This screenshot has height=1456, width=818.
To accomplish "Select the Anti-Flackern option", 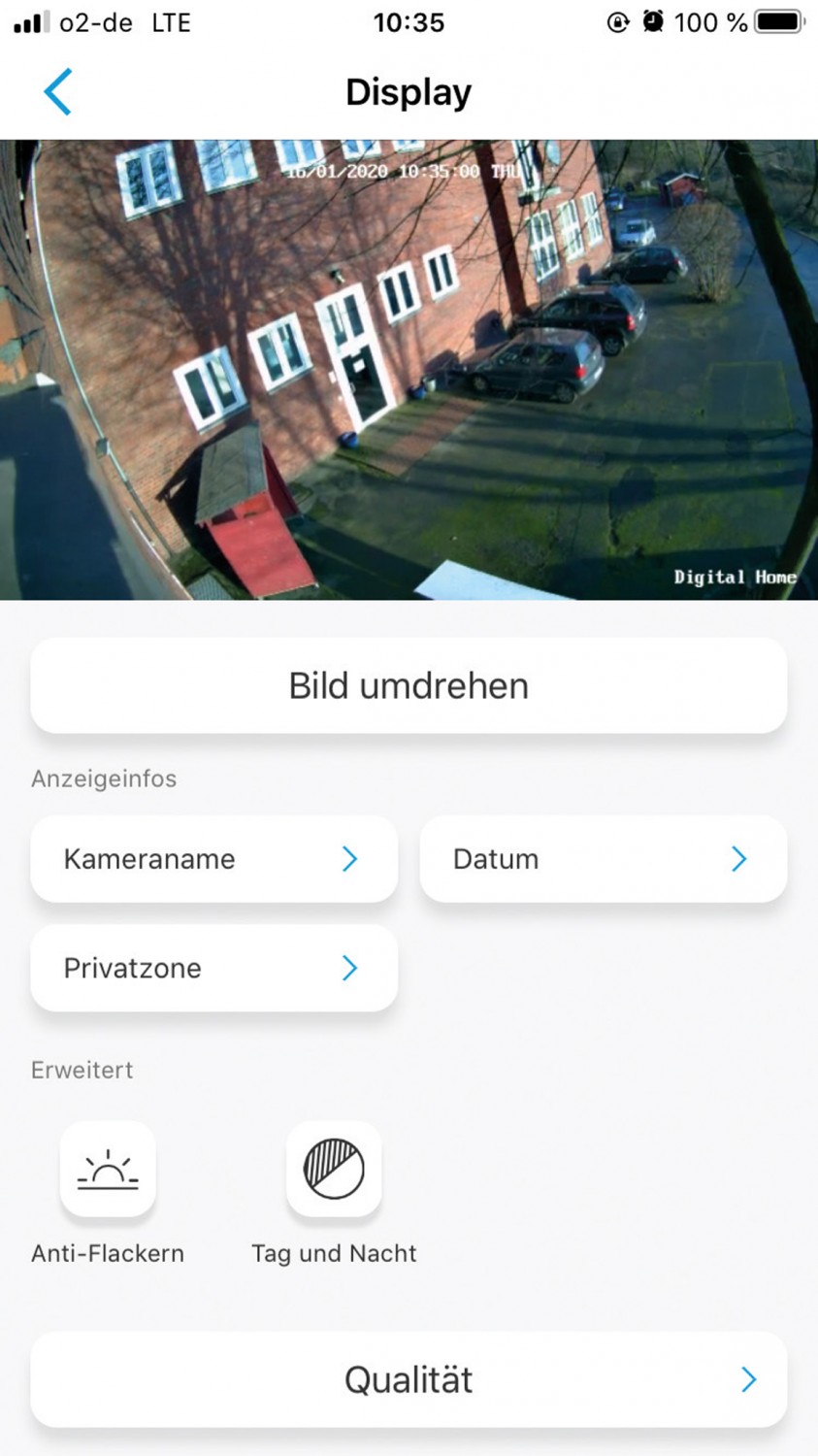I will tap(108, 1170).
